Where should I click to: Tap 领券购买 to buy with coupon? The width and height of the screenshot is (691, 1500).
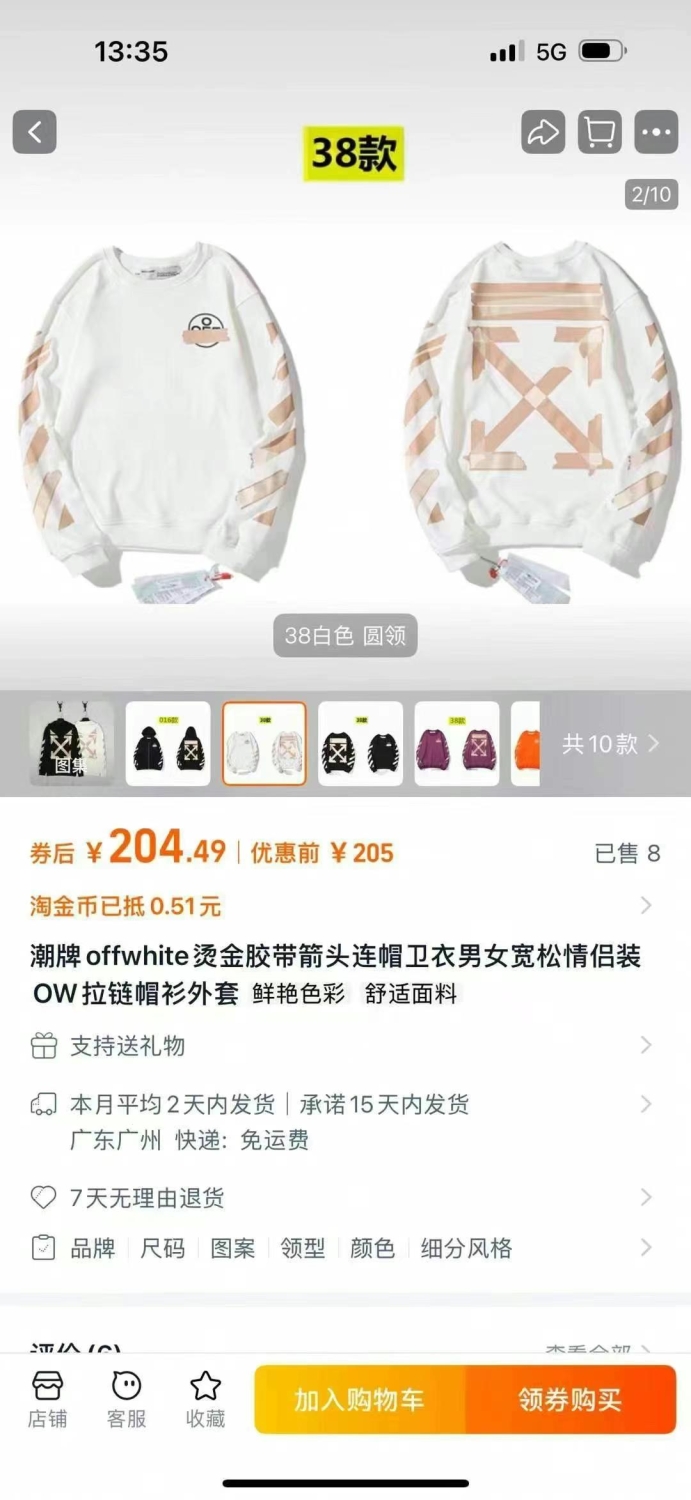click(571, 1400)
